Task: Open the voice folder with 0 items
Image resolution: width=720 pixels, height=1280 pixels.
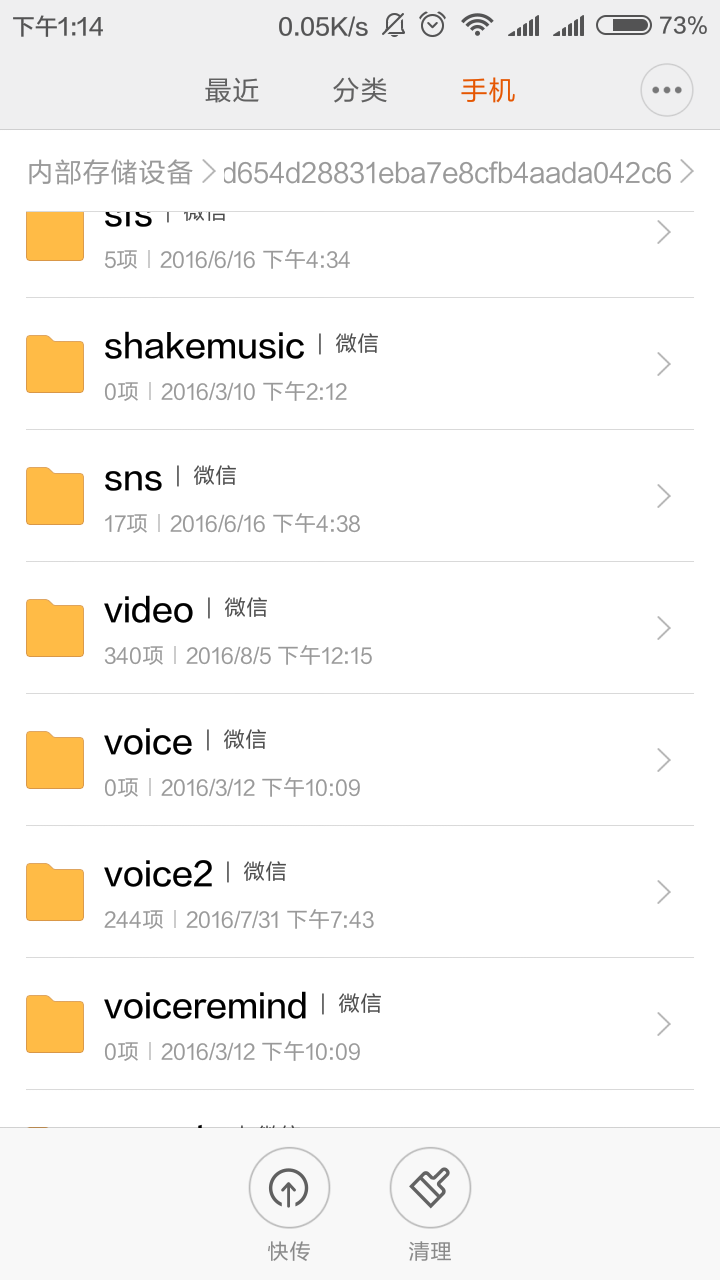Action: tap(360, 760)
